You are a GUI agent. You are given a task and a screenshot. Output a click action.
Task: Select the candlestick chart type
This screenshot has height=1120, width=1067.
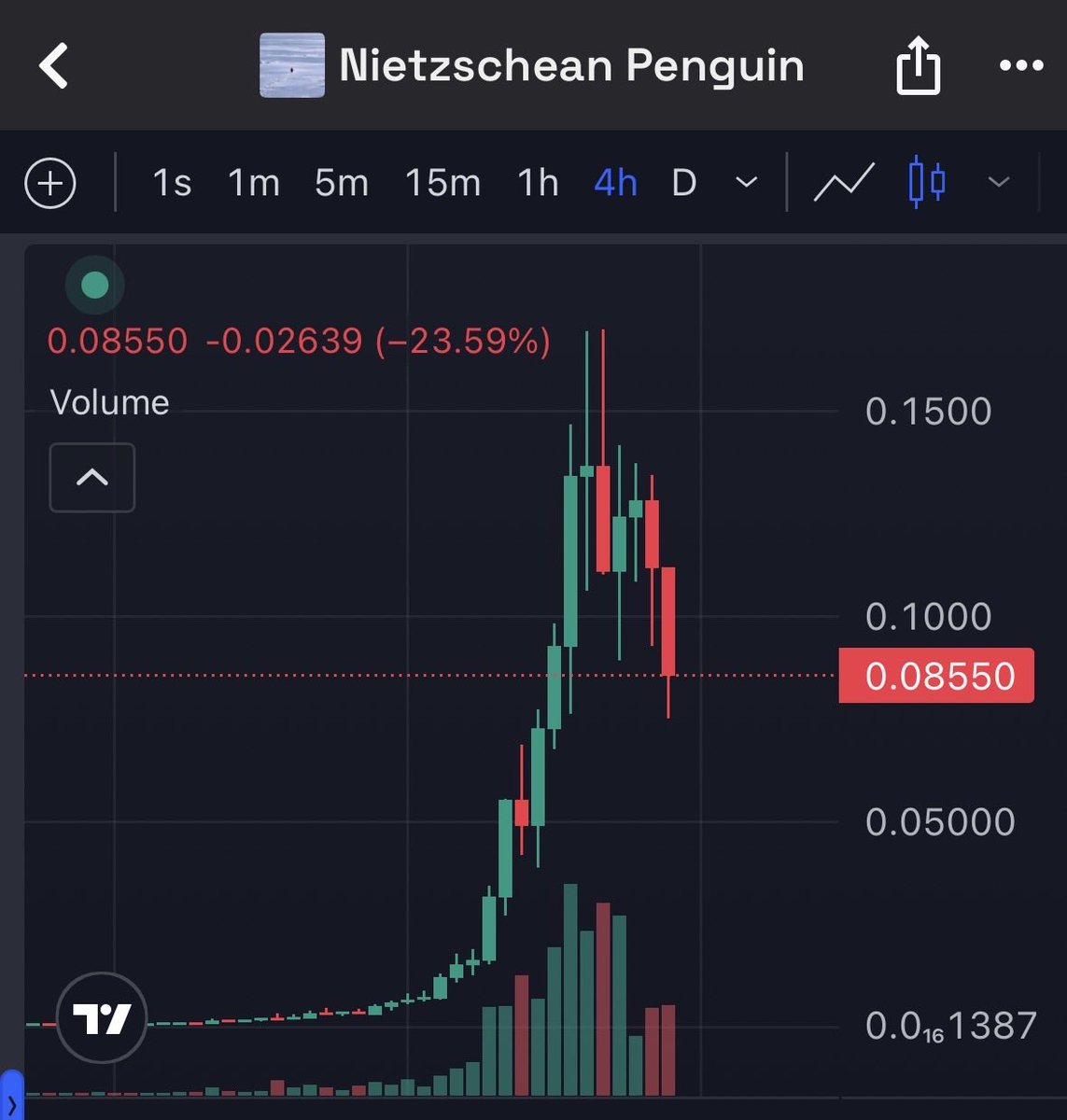926,182
